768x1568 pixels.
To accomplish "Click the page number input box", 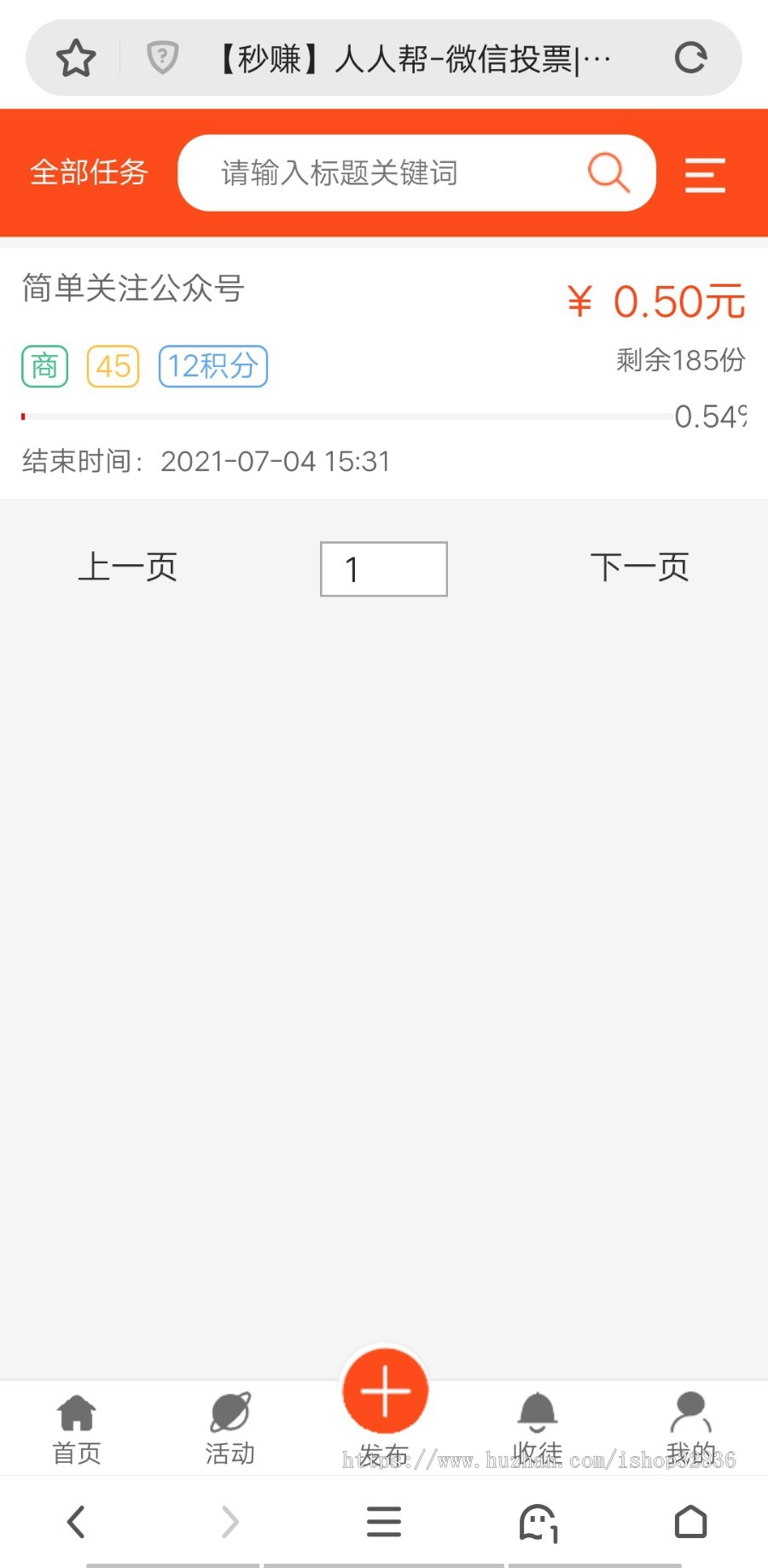I will coord(382,568).
